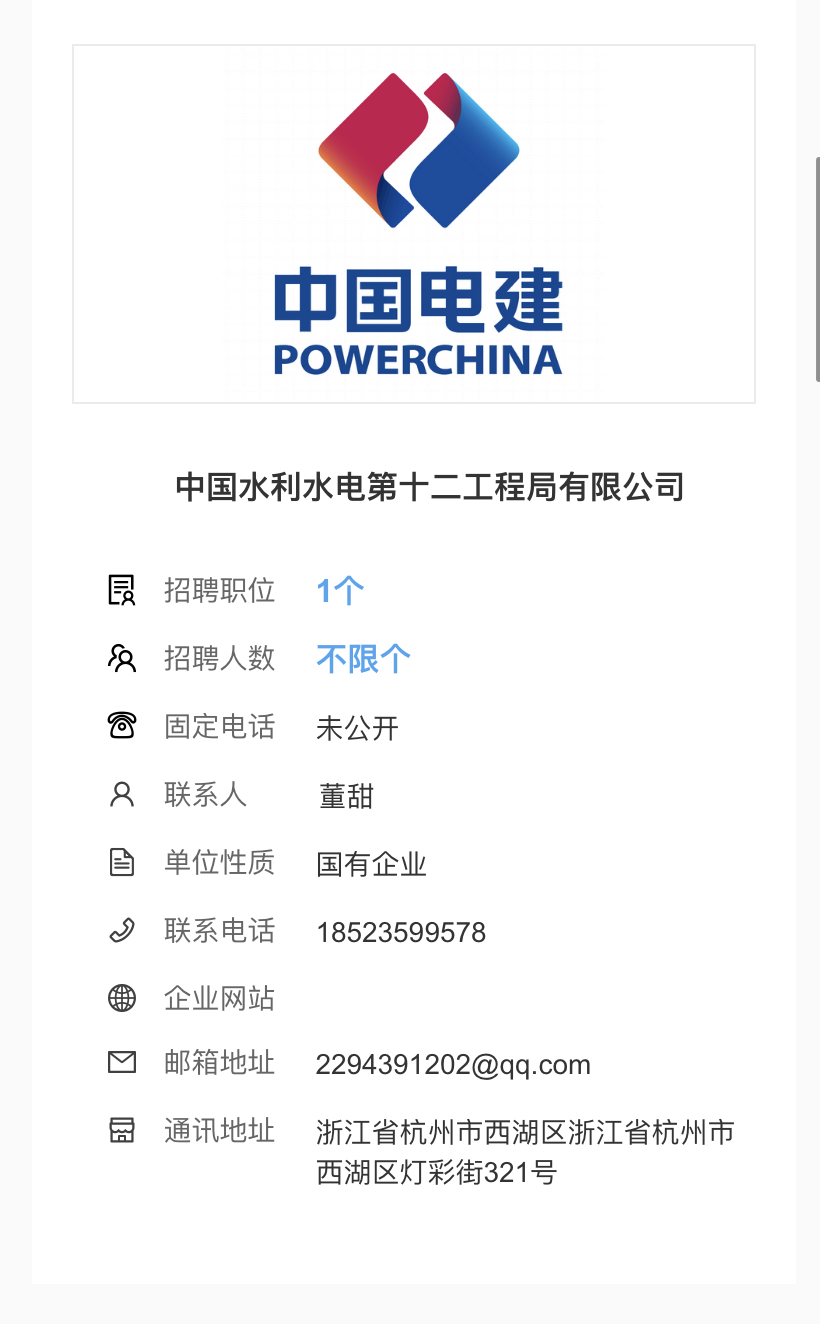Tap the 不限个 recruitment headcount link

pos(363,659)
